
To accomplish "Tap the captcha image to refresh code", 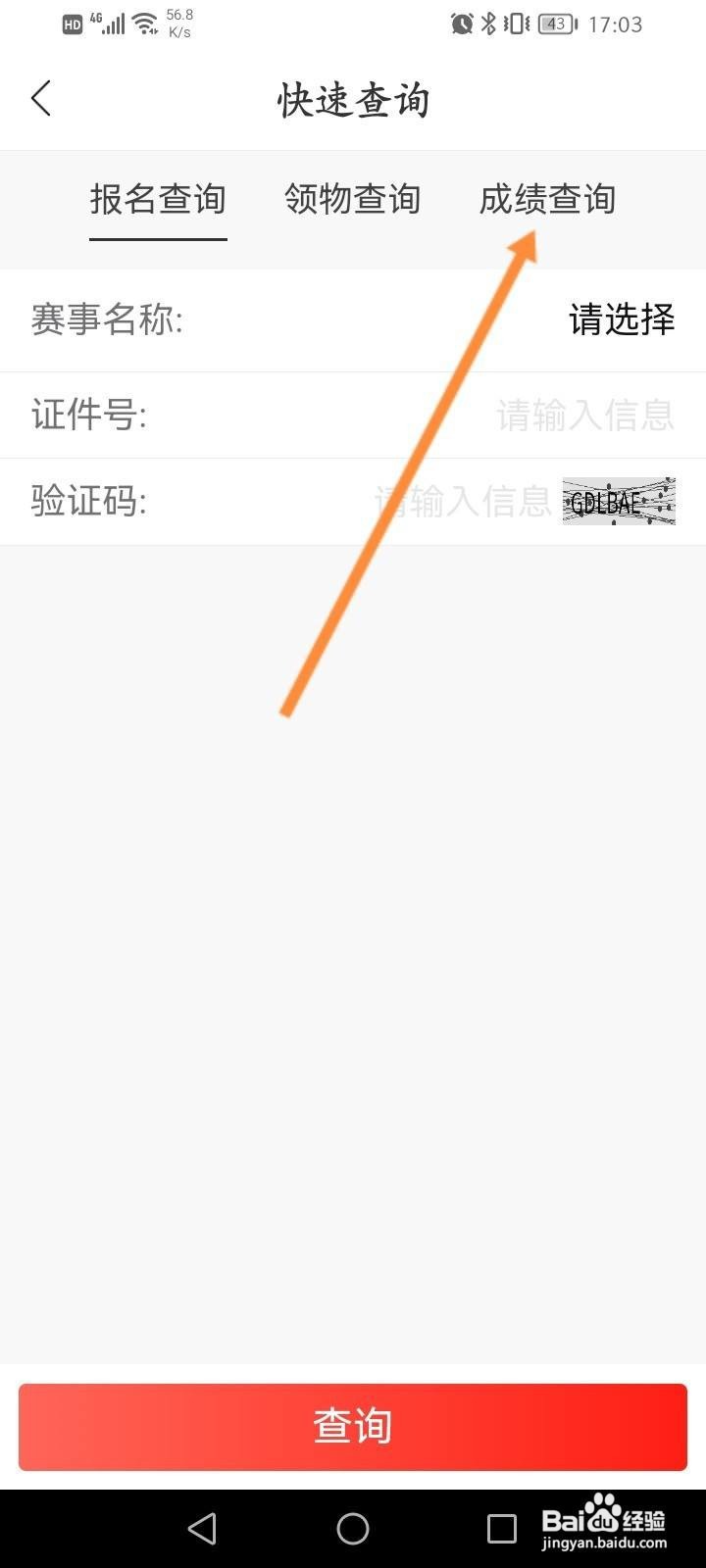I will click(x=618, y=501).
